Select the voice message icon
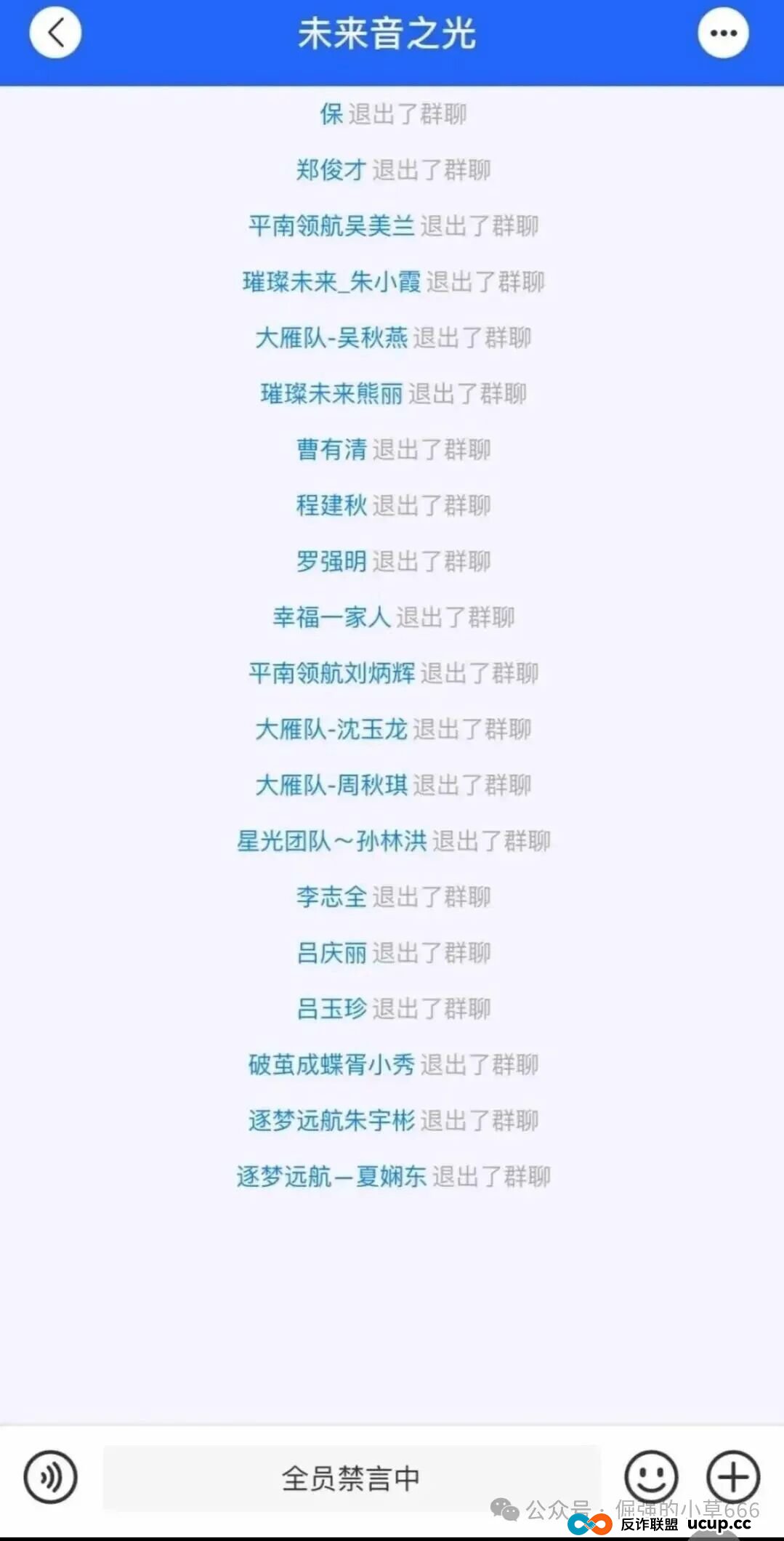This screenshot has width=784, height=1541. (x=49, y=1477)
